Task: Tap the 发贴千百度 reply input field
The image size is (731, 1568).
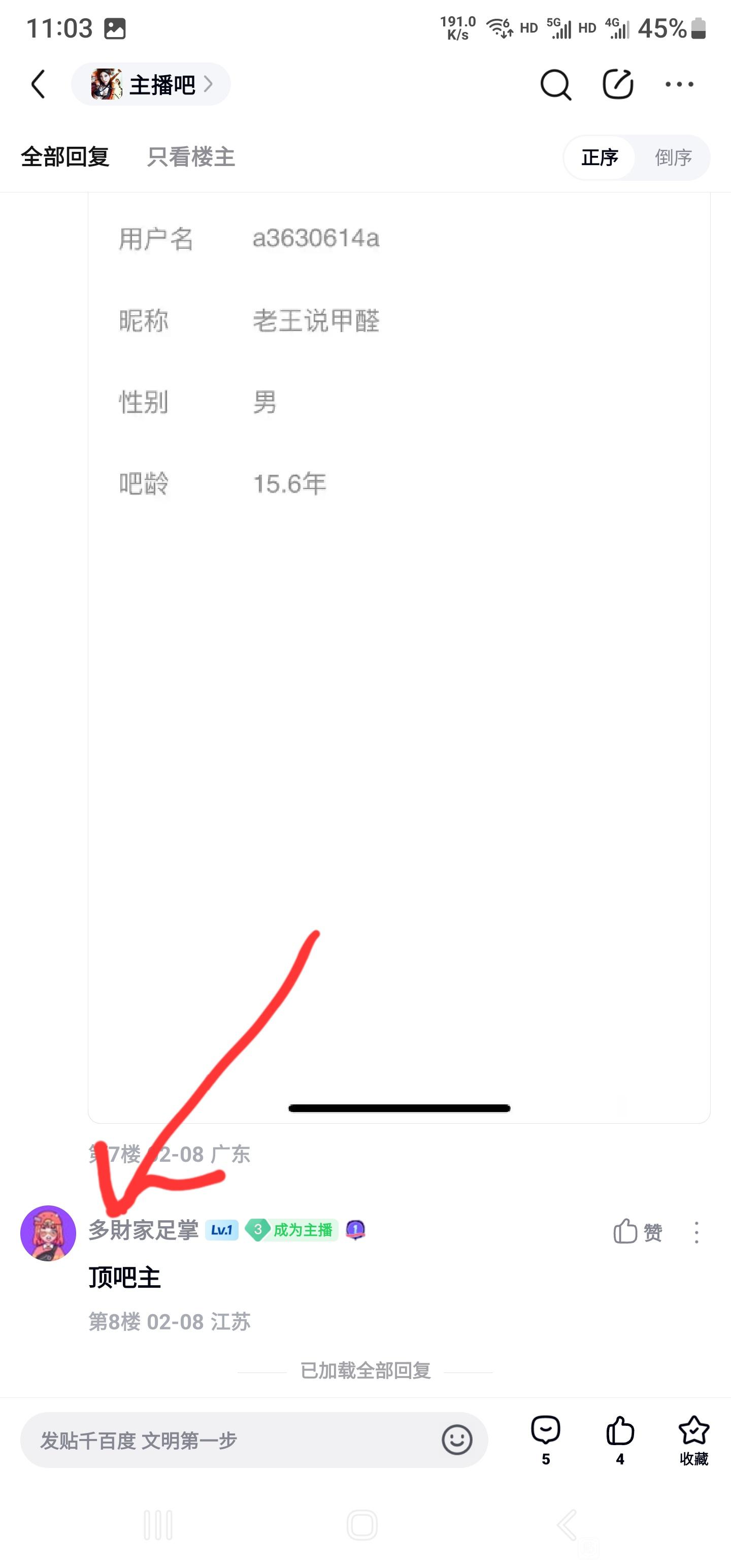Action: tap(231, 1440)
